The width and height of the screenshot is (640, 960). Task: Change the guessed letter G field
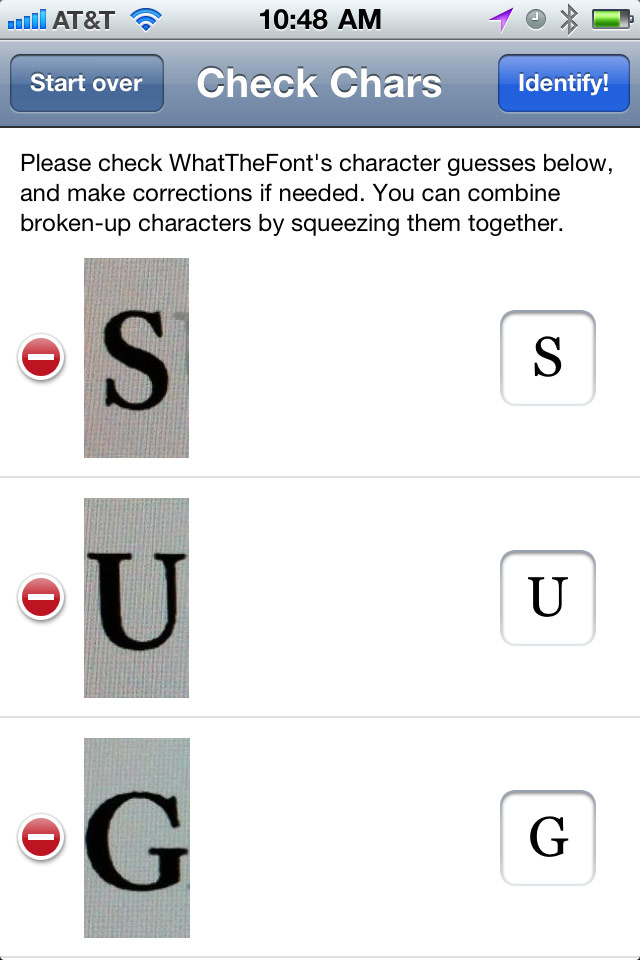tap(547, 838)
